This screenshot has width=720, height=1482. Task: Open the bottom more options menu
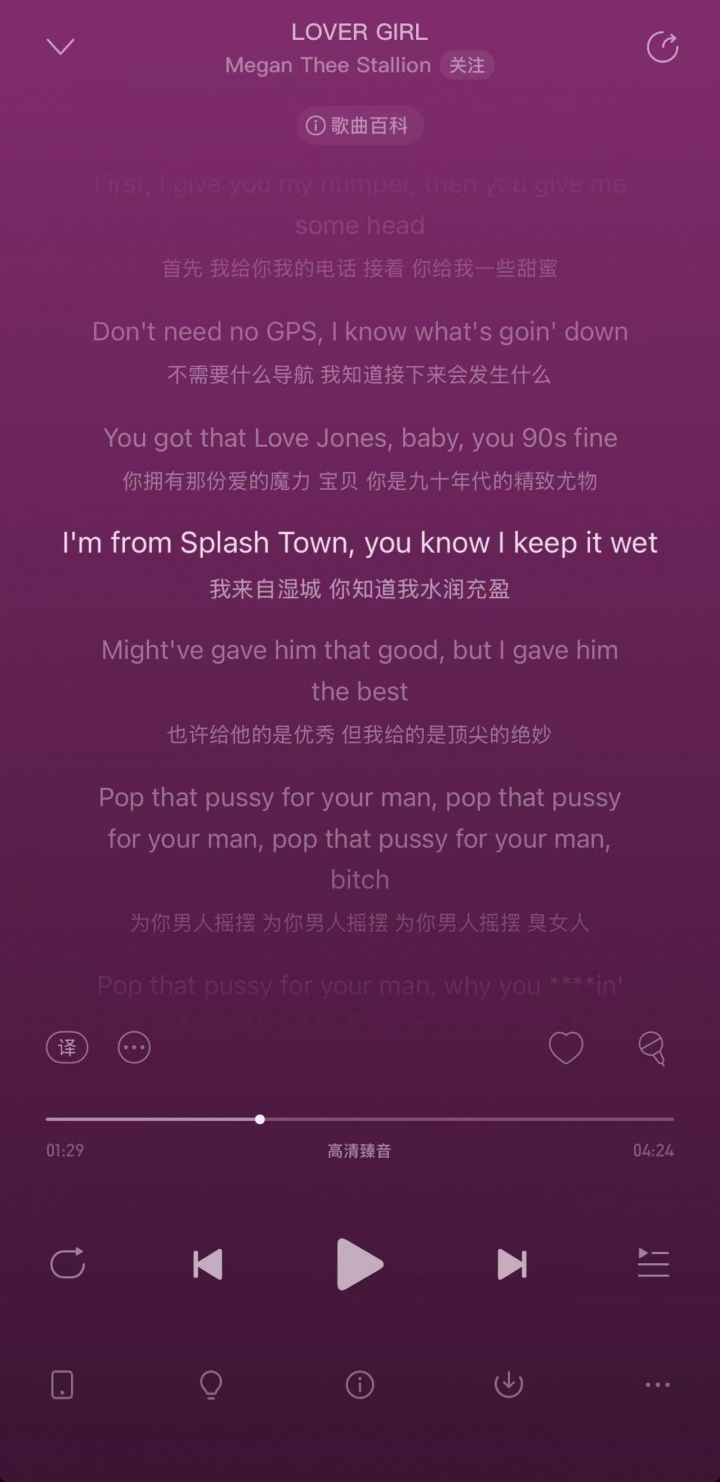[x=657, y=1385]
